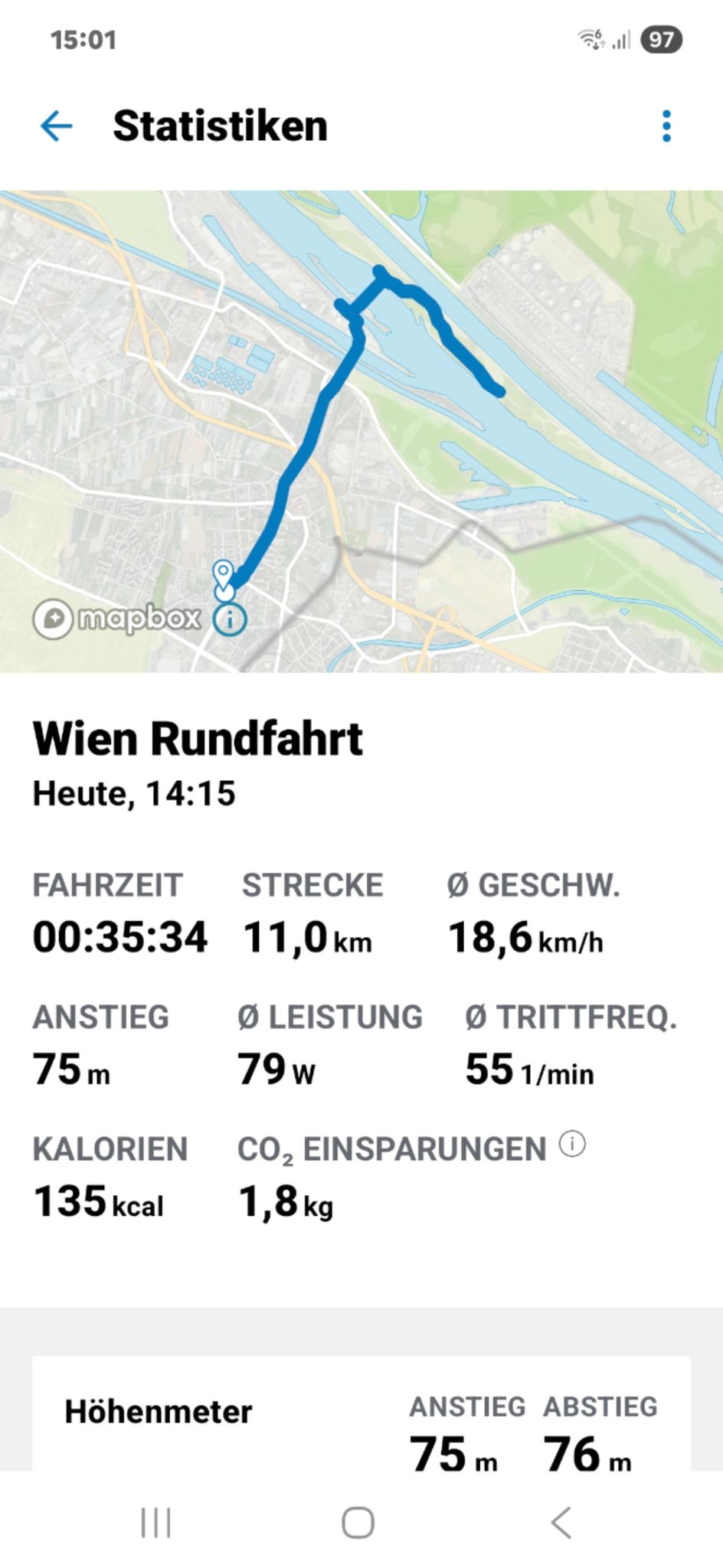The image size is (723, 1568).
Task: Open the three-dot overflow menu
Action: [x=666, y=126]
